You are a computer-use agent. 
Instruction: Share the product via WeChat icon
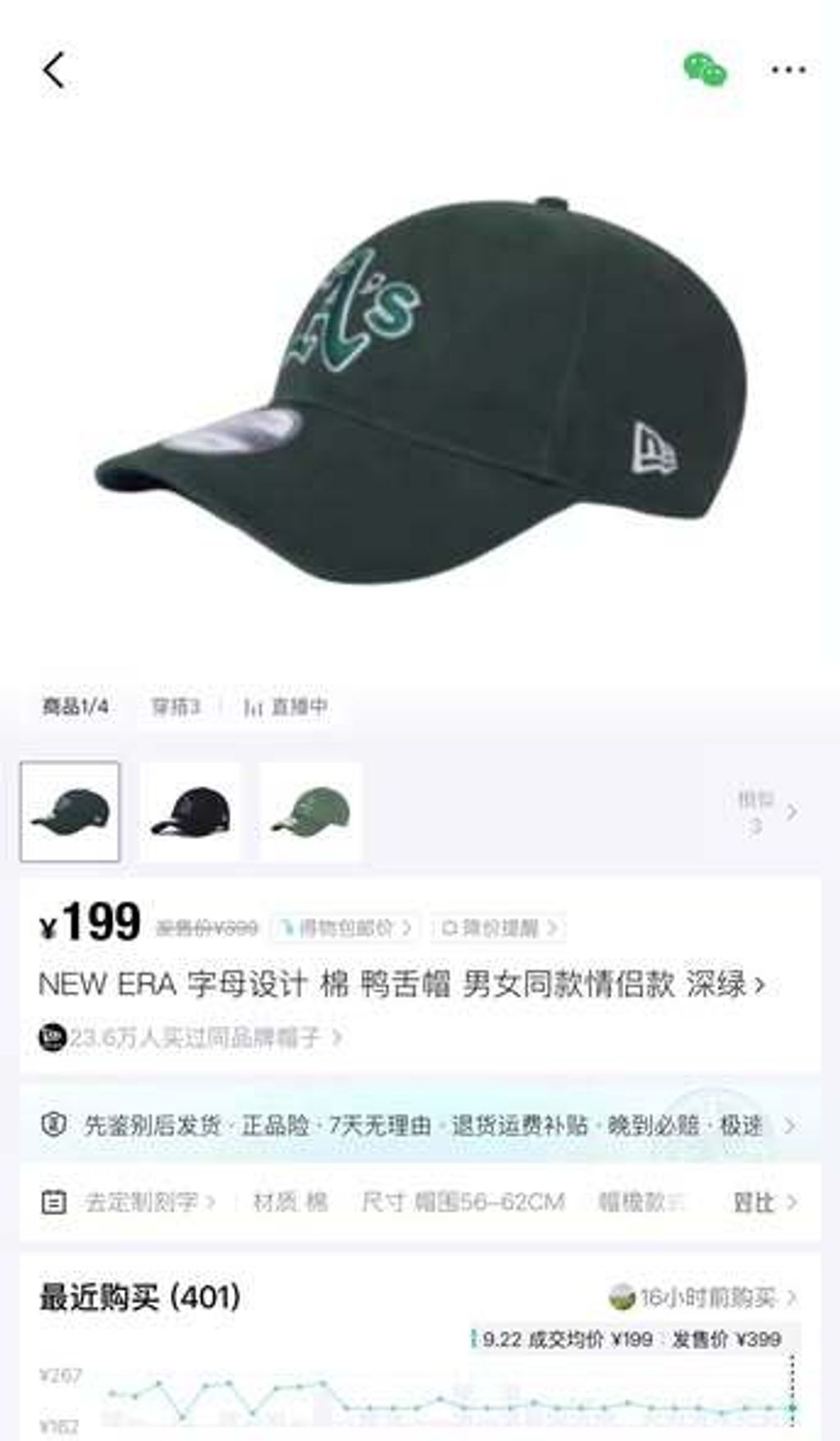coord(705,70)
